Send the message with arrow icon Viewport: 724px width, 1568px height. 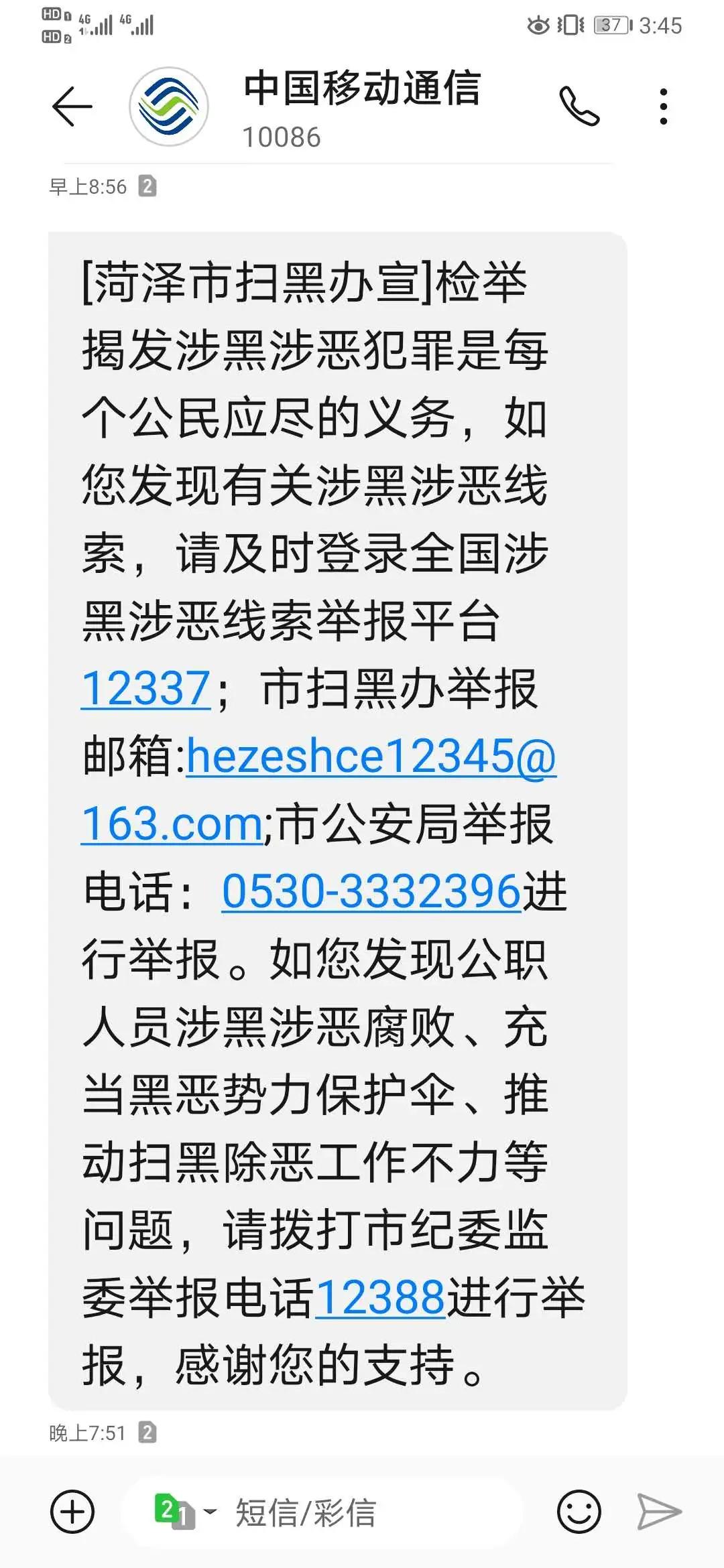pyautogui.click(x=659, y=1512)
